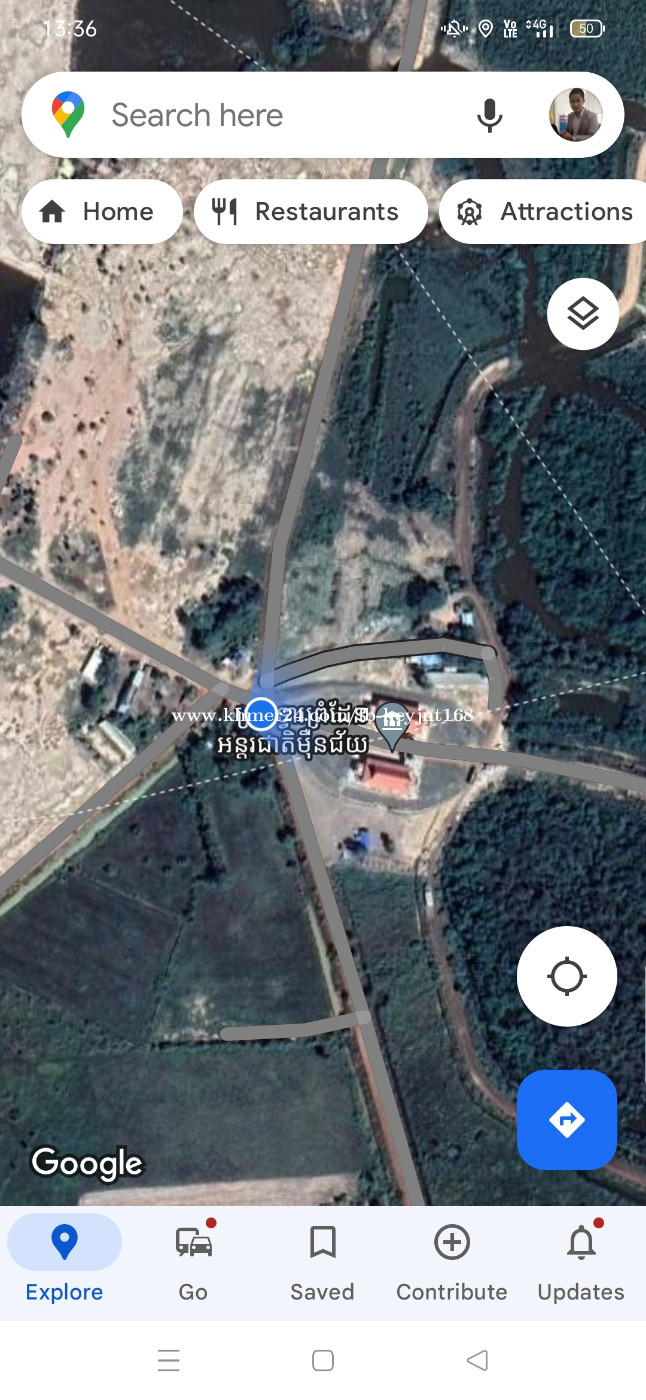
Task: Open recent apps from navigation bar
Action: coord(169,1360)
